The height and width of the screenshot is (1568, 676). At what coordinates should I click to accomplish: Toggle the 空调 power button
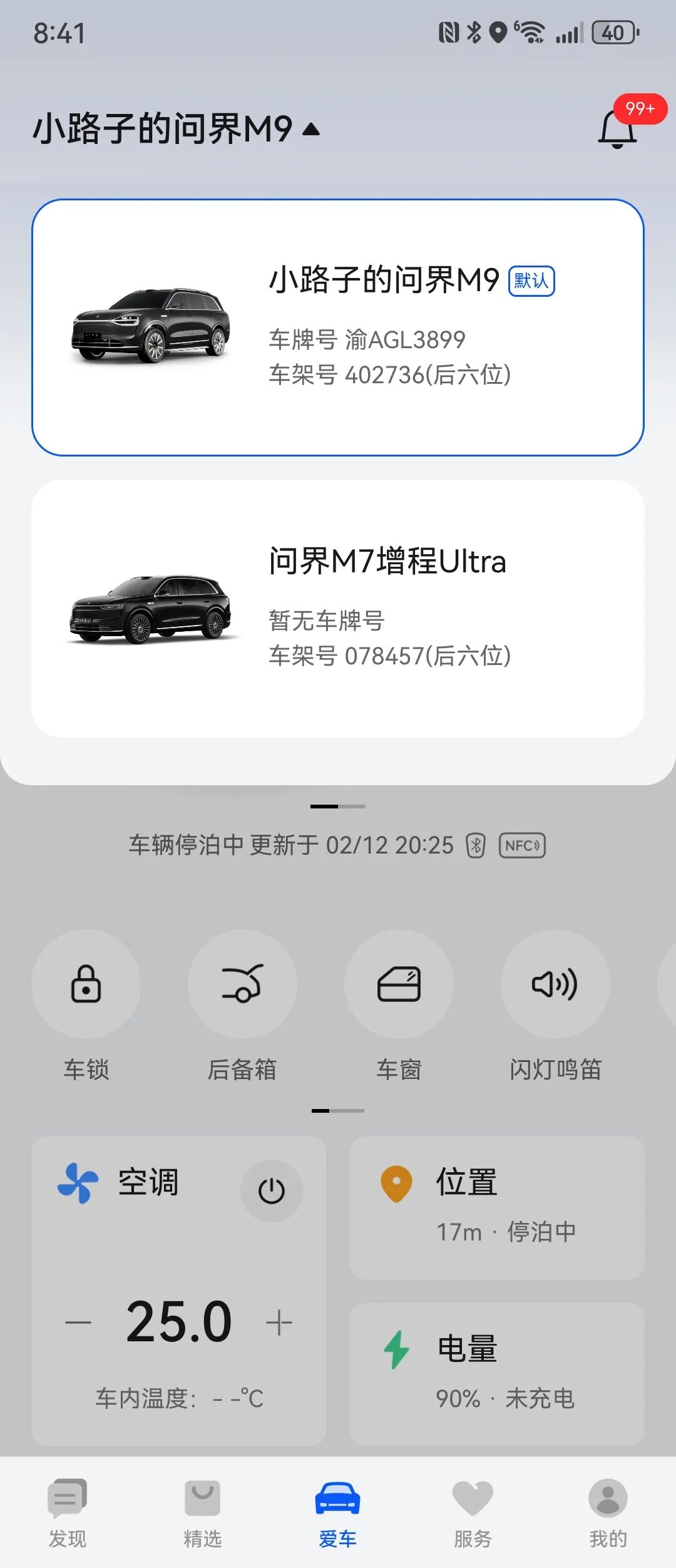[x=272, y=1190]
